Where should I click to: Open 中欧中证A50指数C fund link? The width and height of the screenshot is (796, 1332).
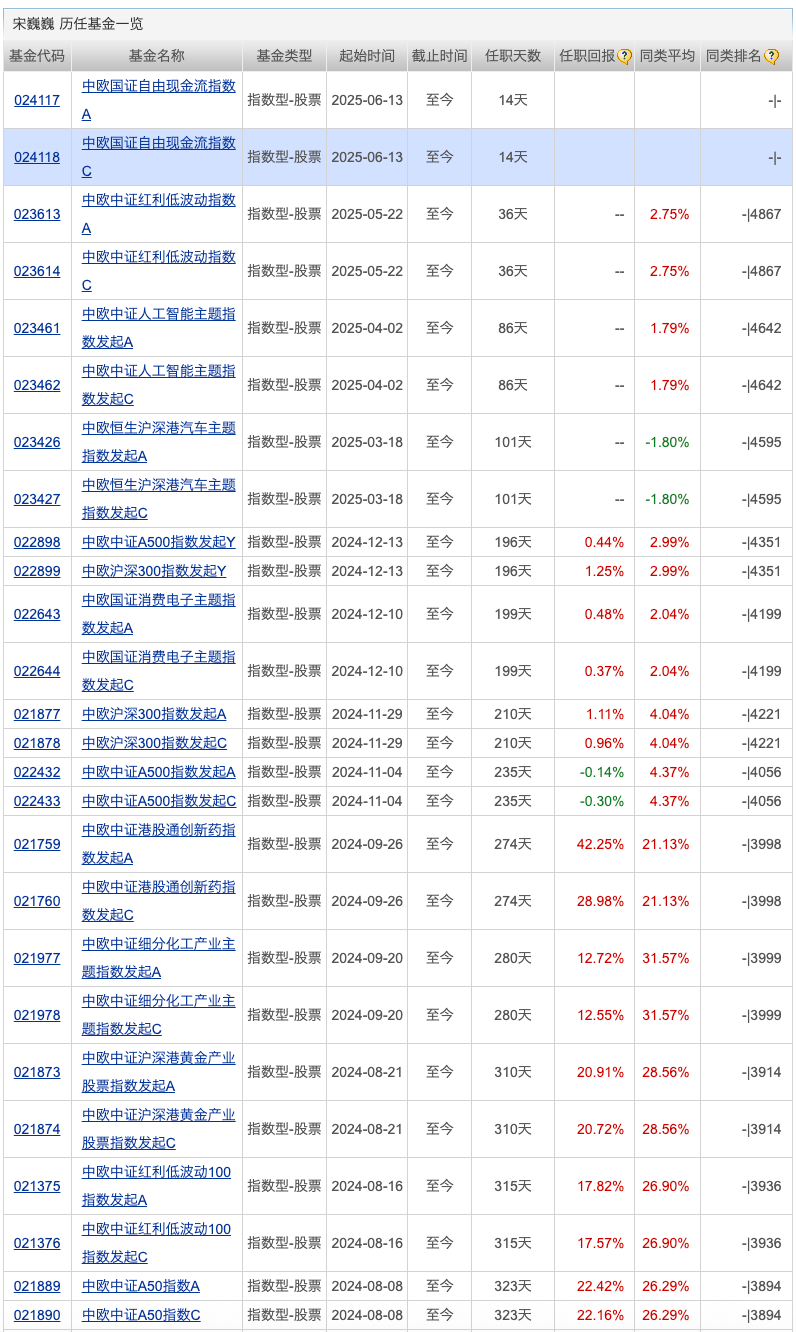pyautogui.click(x=141, y=1315)
